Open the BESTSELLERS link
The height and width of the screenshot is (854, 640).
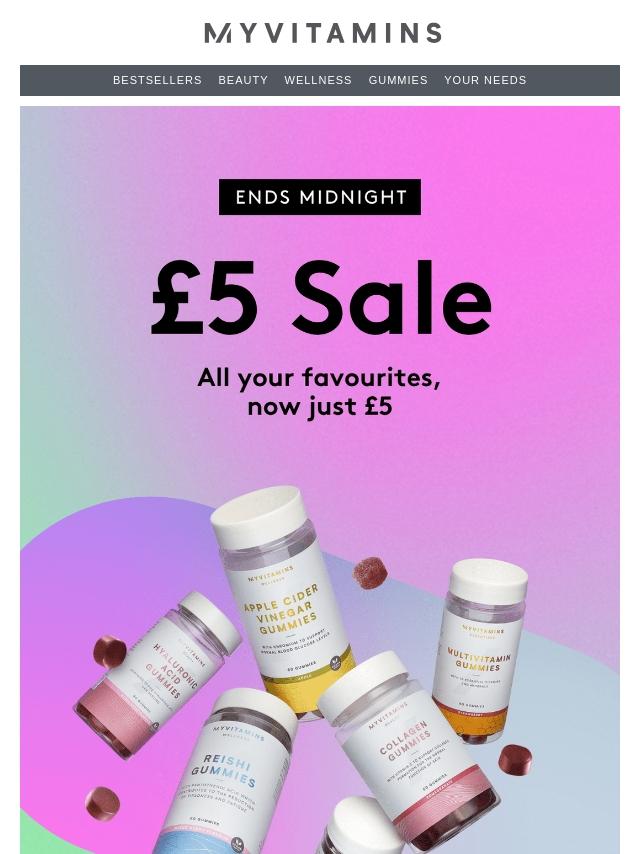[157, 80]
